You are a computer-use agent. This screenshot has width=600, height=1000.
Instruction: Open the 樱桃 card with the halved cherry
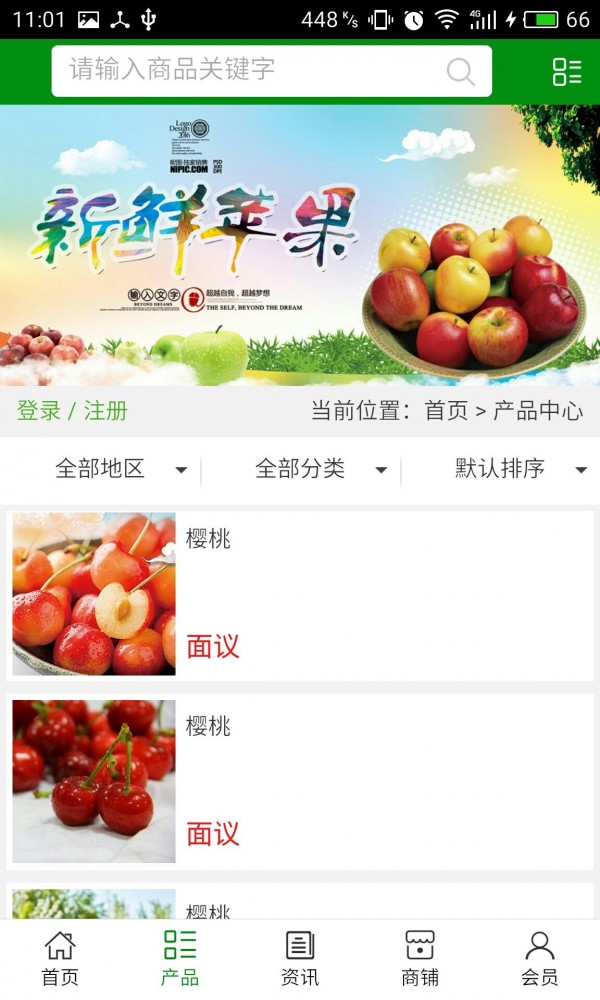pos(300,594)
